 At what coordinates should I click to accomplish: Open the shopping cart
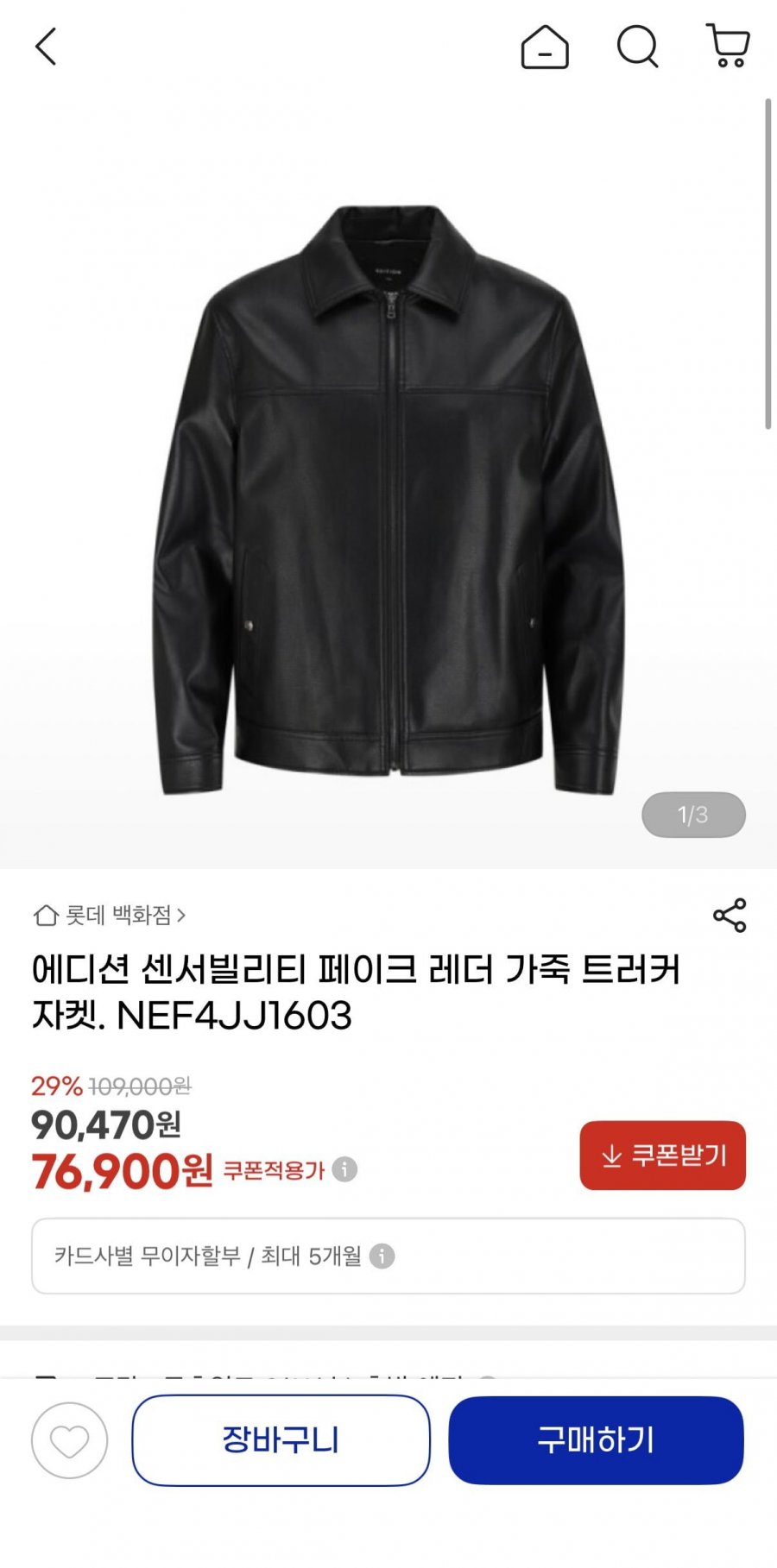coord(728,47)
